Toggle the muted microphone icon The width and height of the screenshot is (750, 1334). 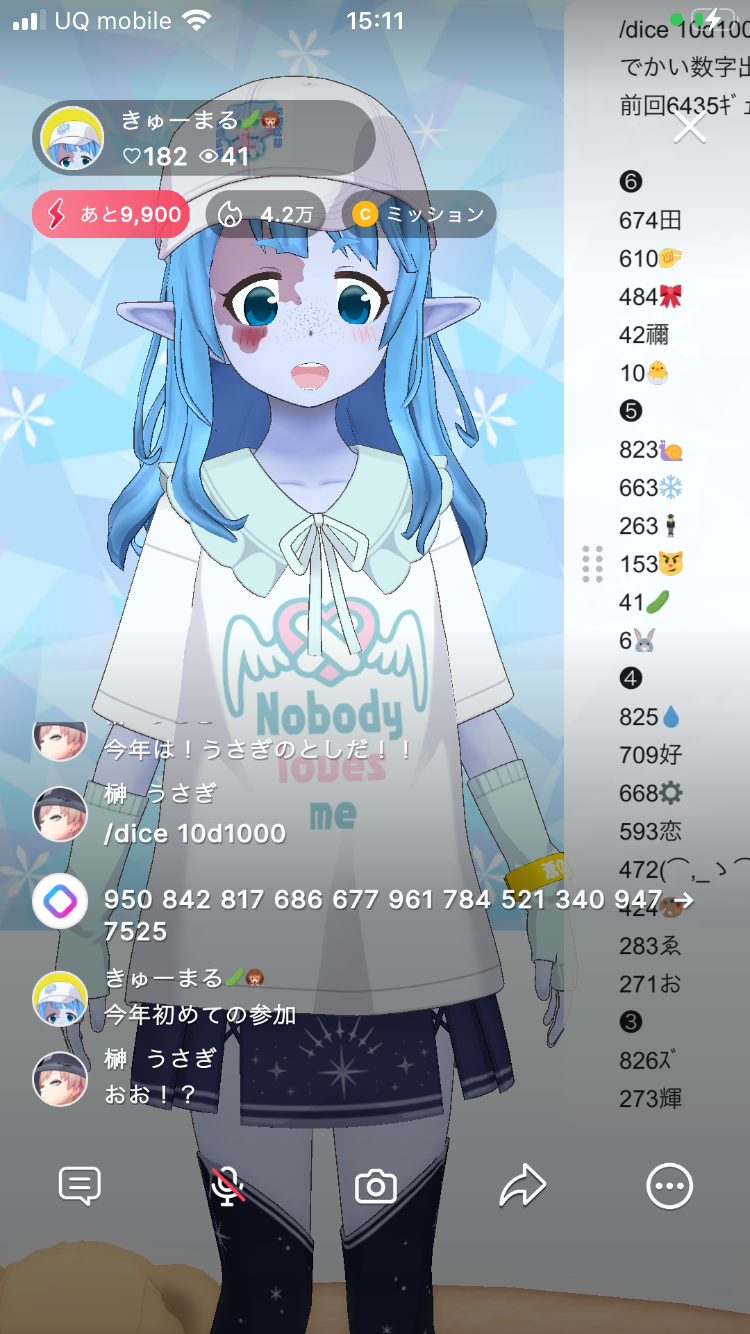click(228, 1186)
